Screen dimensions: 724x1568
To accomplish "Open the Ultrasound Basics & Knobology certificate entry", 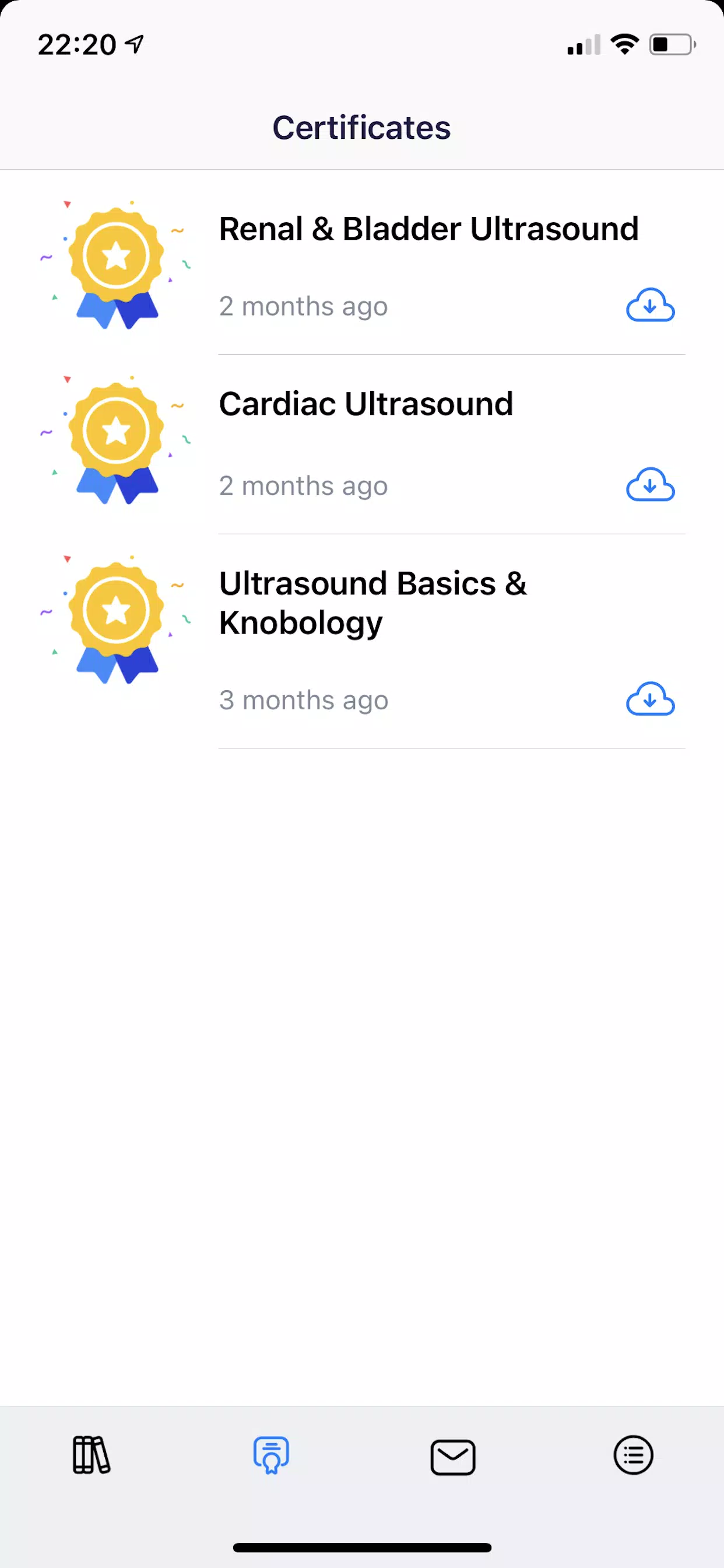I will [x=373, y=603].
